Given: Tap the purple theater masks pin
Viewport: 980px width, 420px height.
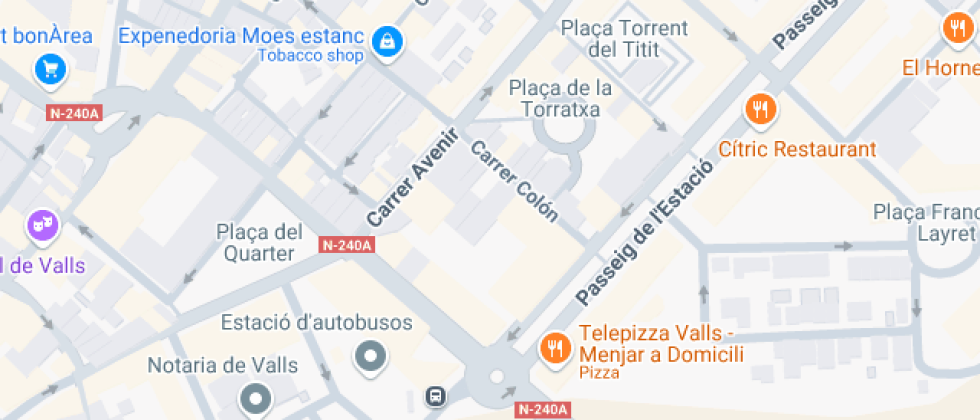Looking at the screenshot, I should [43, 226].
